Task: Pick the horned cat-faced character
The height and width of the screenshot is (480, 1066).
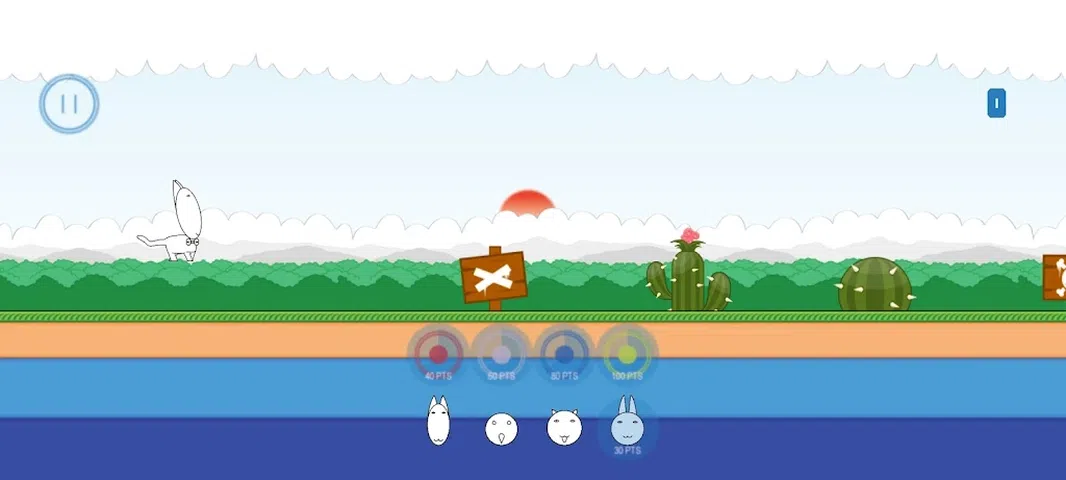Action: coord(564,428)
